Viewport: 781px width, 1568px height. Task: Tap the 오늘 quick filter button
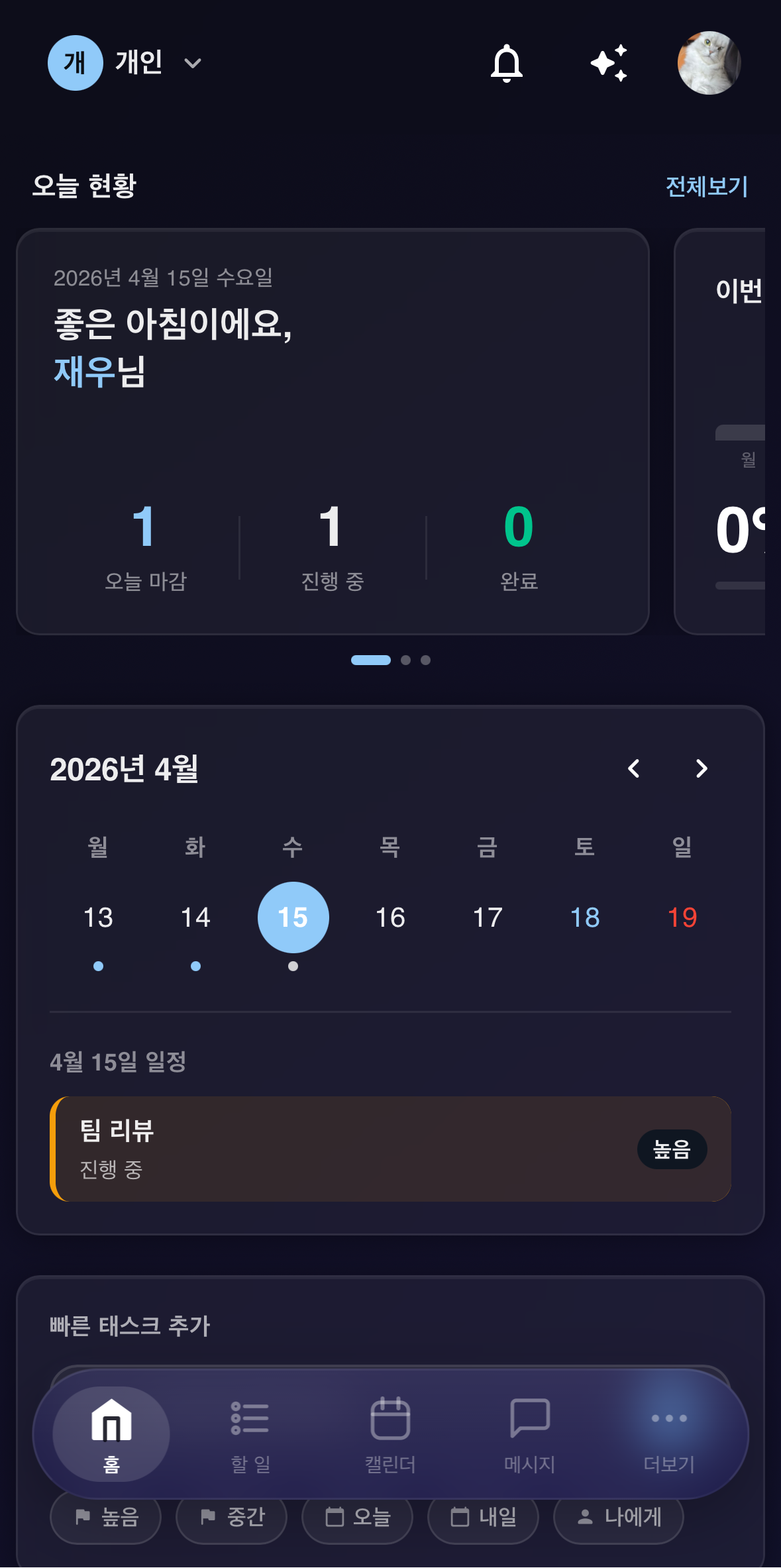(357, 1518)
